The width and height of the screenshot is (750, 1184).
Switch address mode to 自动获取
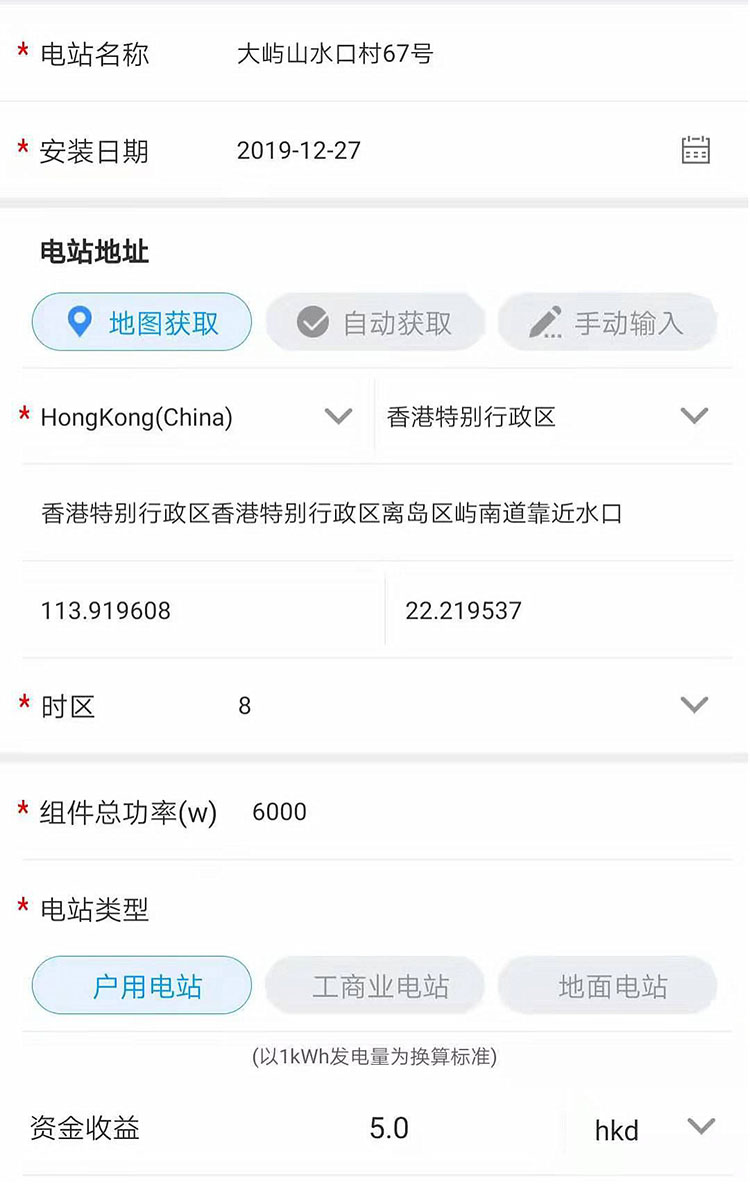[374, 322]
